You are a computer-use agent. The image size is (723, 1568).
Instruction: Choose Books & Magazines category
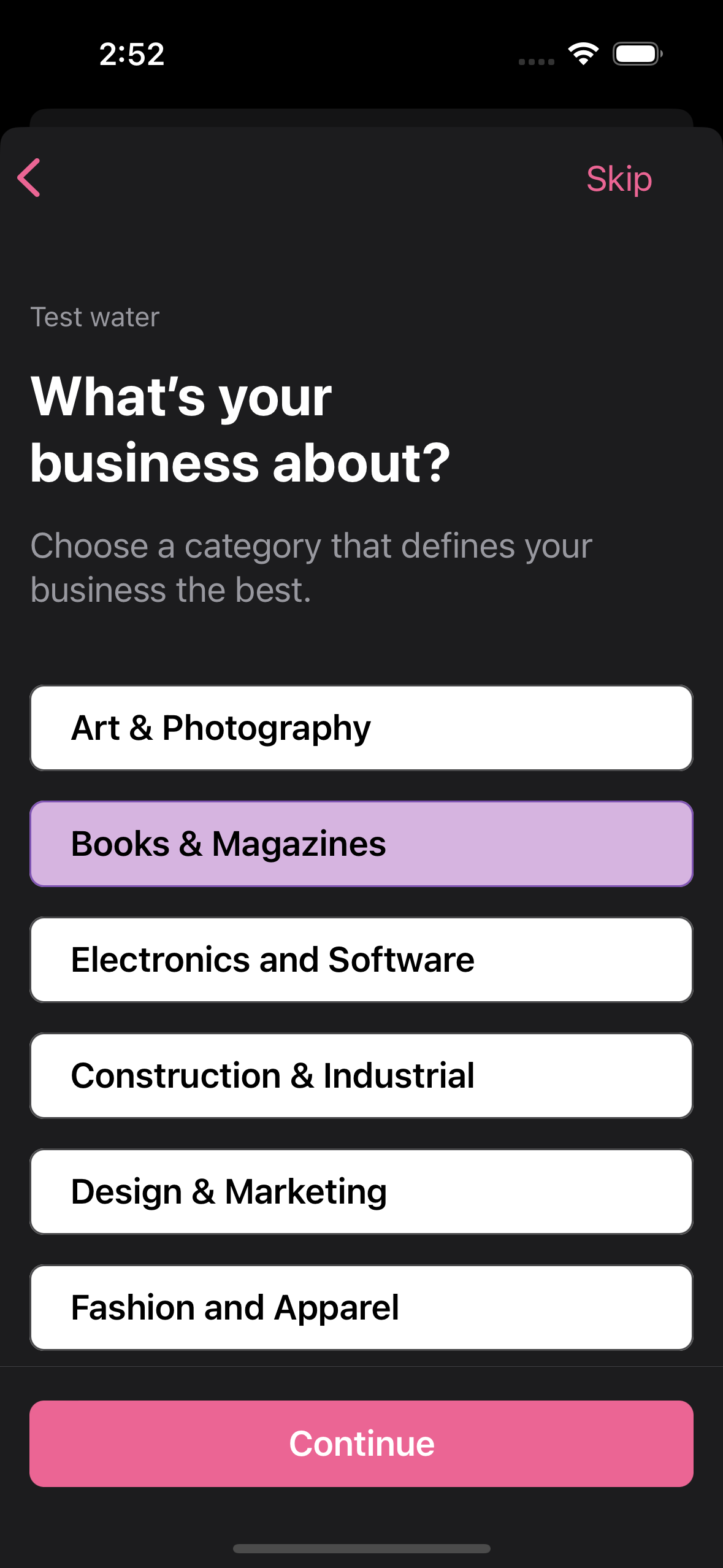(361, 844)
